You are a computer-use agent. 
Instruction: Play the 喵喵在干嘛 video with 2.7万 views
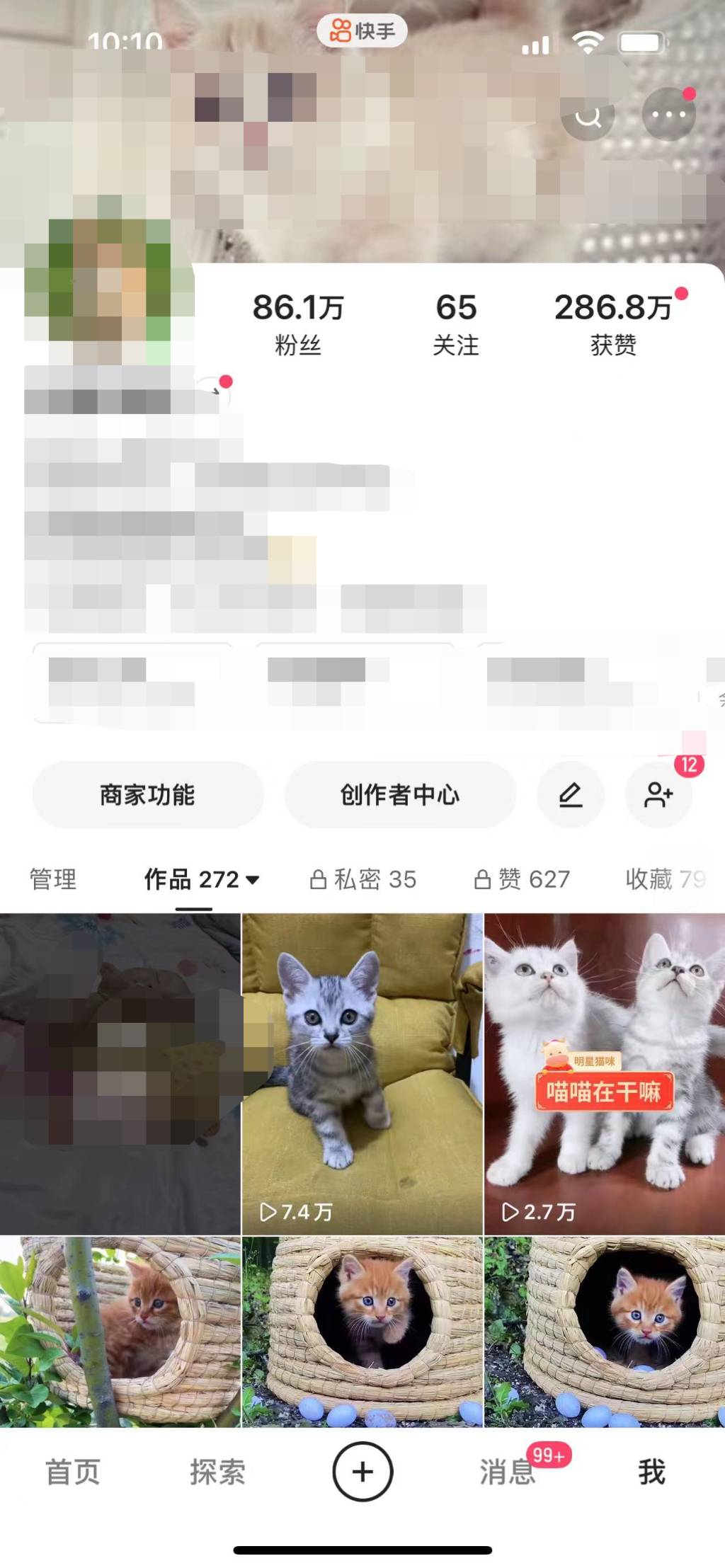(x=605, y=1072)
